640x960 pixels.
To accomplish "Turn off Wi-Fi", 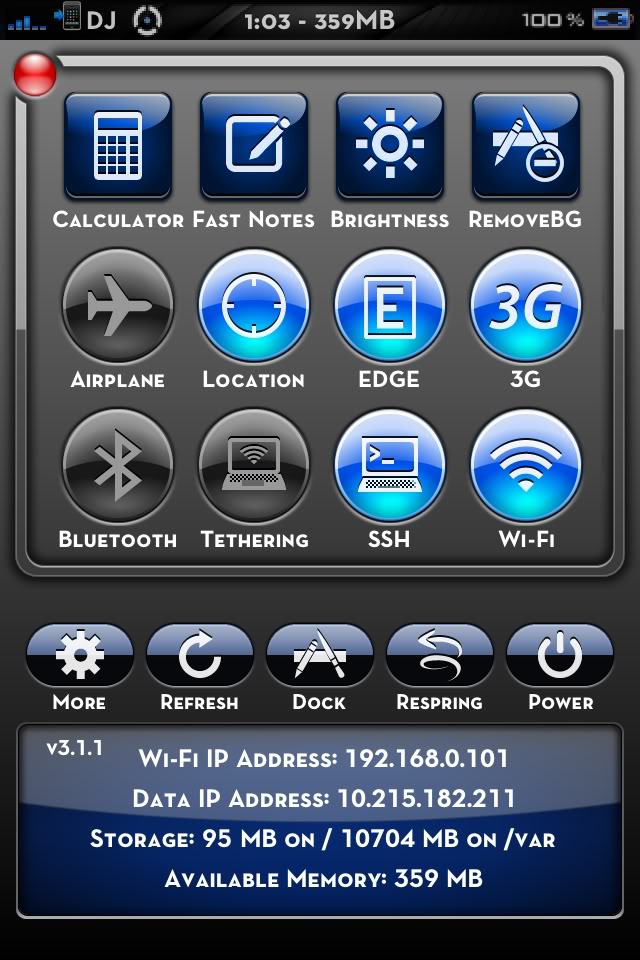I will [x=526, y=465].
